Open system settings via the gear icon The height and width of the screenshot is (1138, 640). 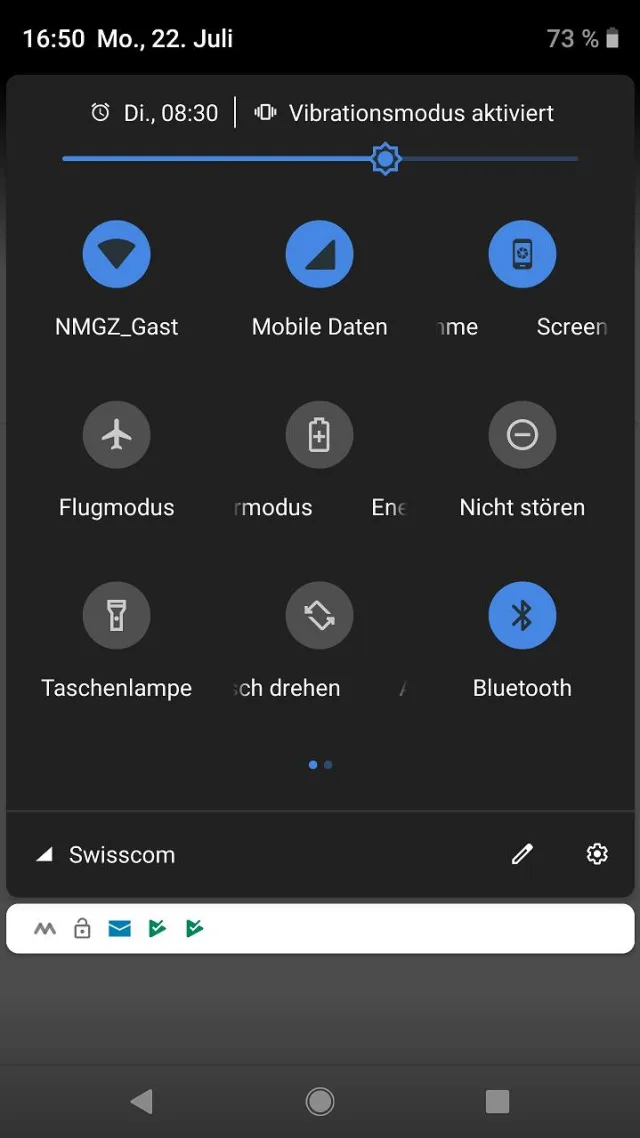coord(597,854)
